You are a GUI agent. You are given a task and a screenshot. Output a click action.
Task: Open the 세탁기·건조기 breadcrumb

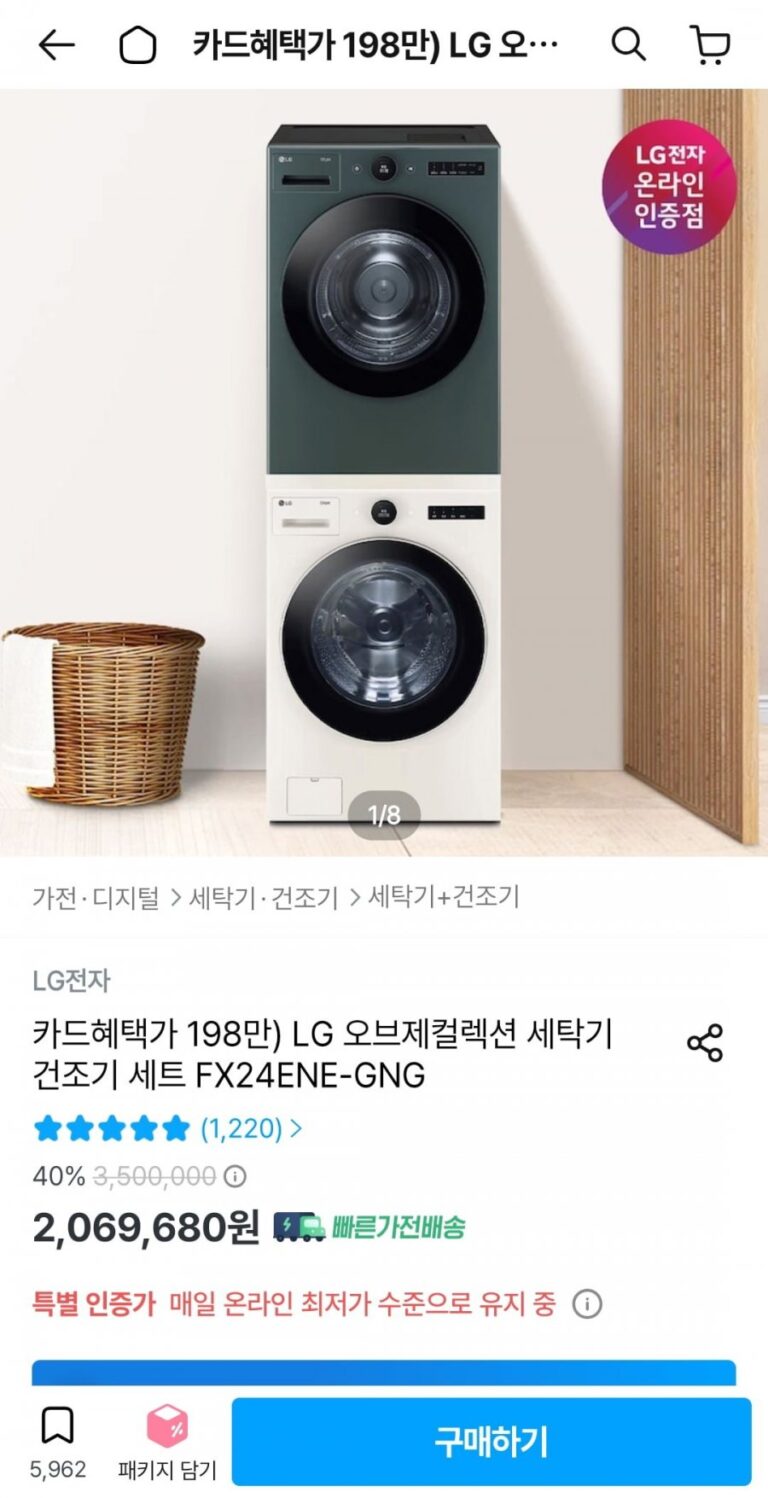(x=263, y=897)
